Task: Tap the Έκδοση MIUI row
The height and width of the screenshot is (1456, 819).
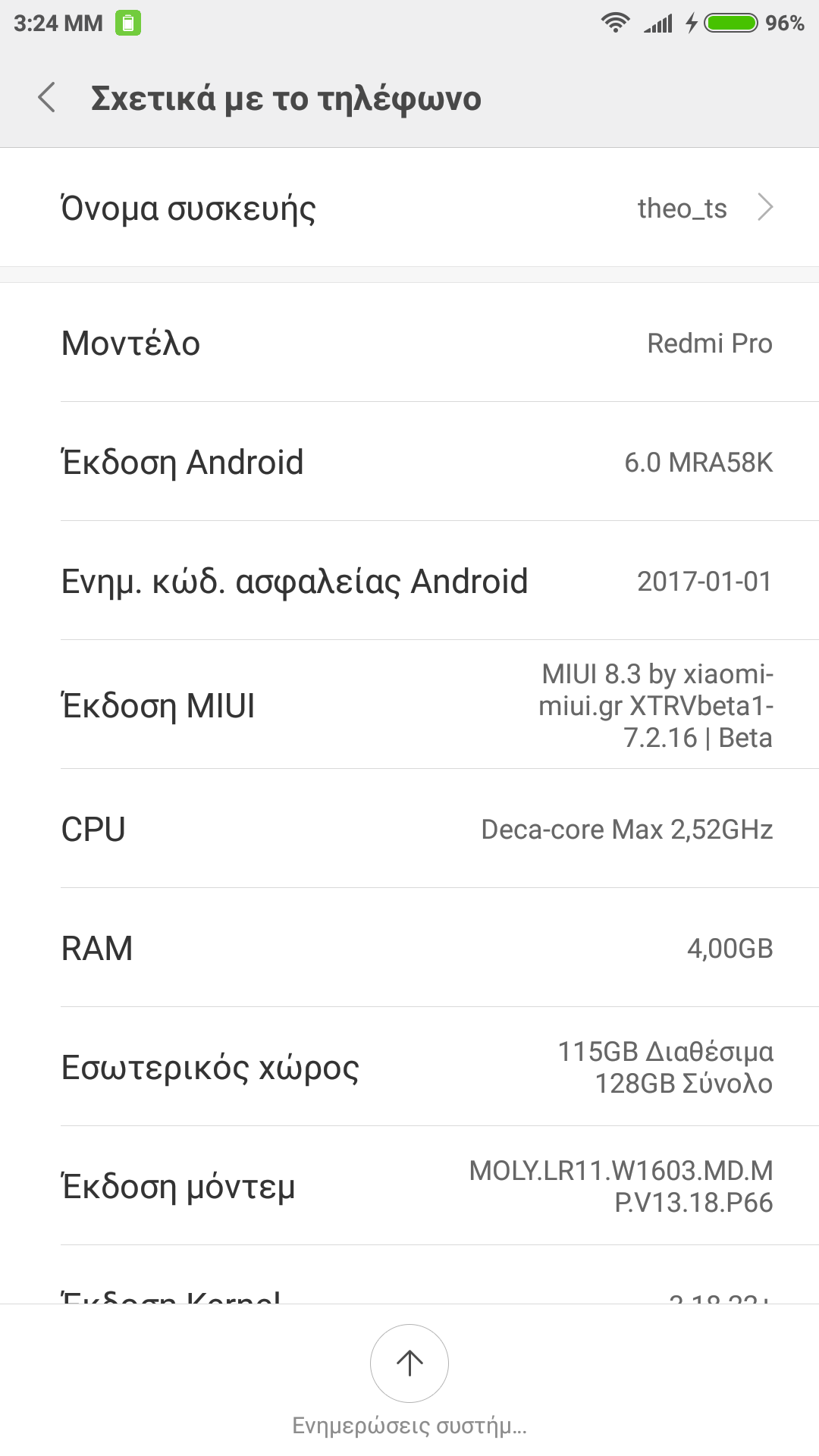Action: [409, 705]
